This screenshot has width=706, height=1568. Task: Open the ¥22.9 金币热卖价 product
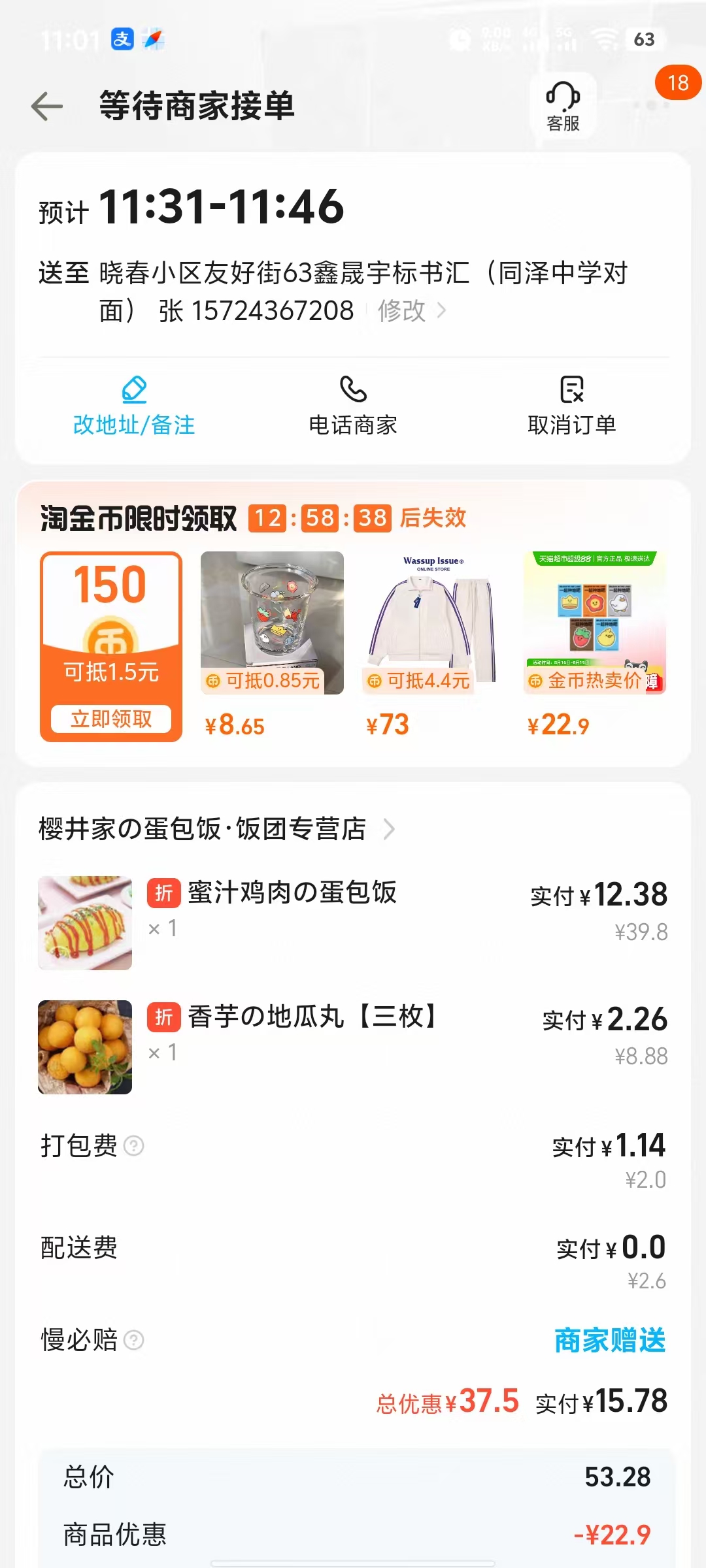(594, 624)
